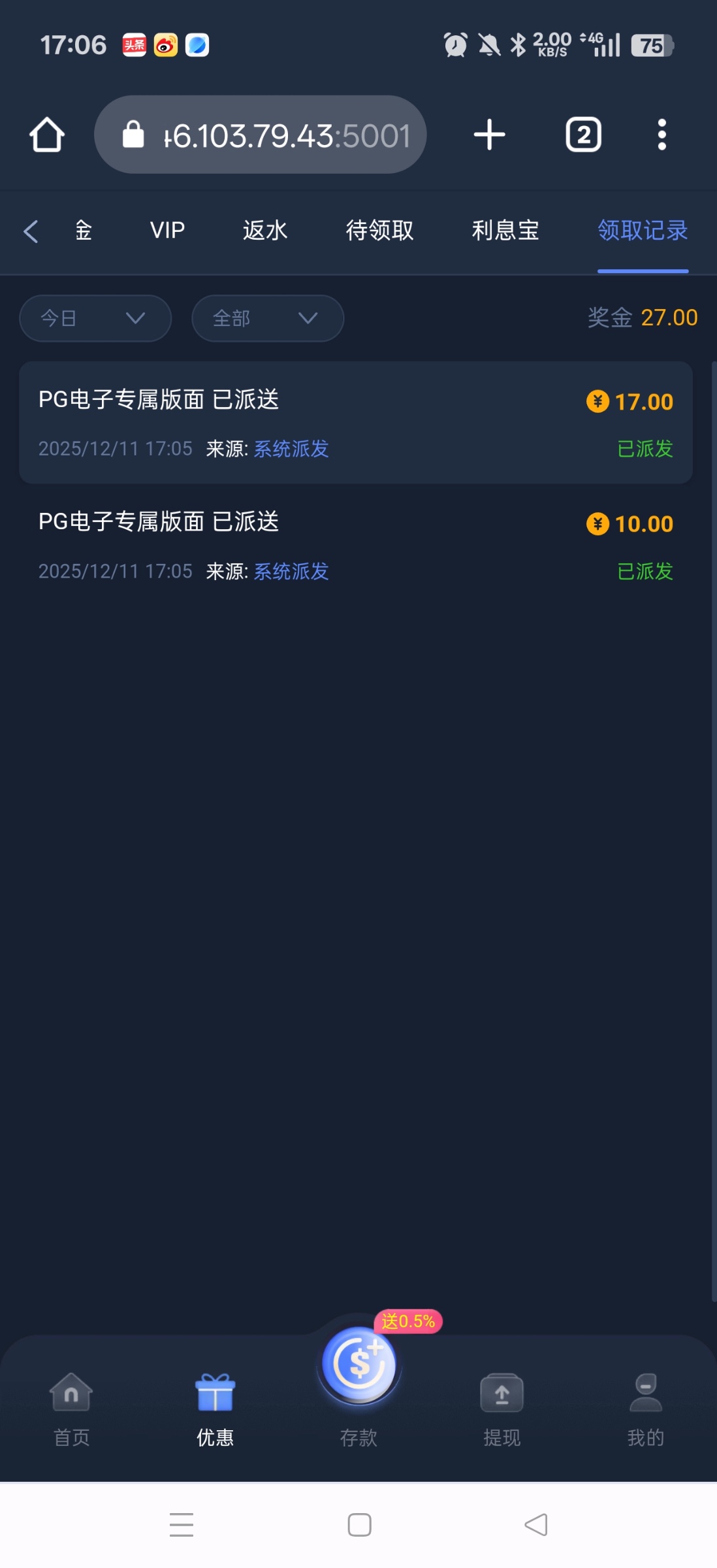Open a new browser tab
Screen dimensions: 717x1568
click(489, 135)
